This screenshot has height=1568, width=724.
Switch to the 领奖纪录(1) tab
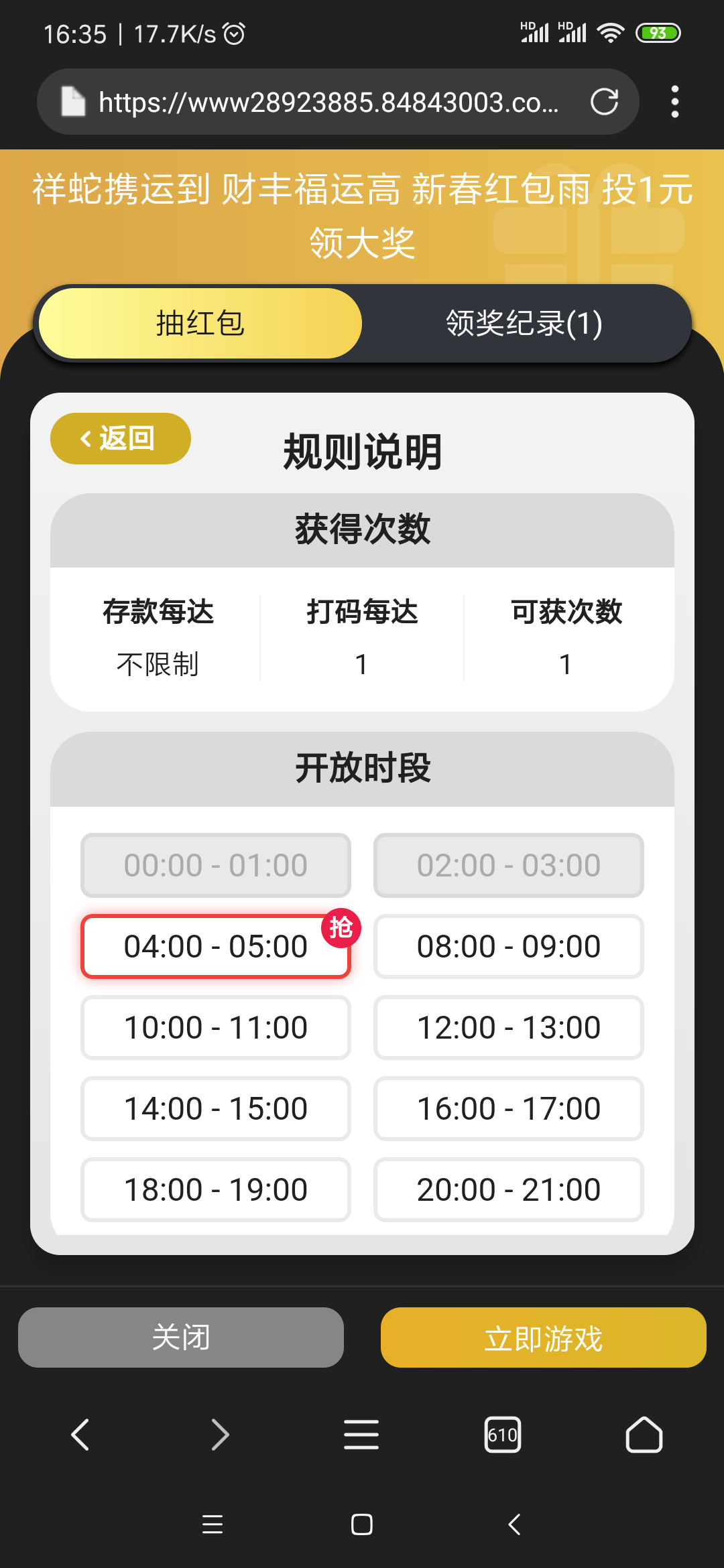point(524,324)
